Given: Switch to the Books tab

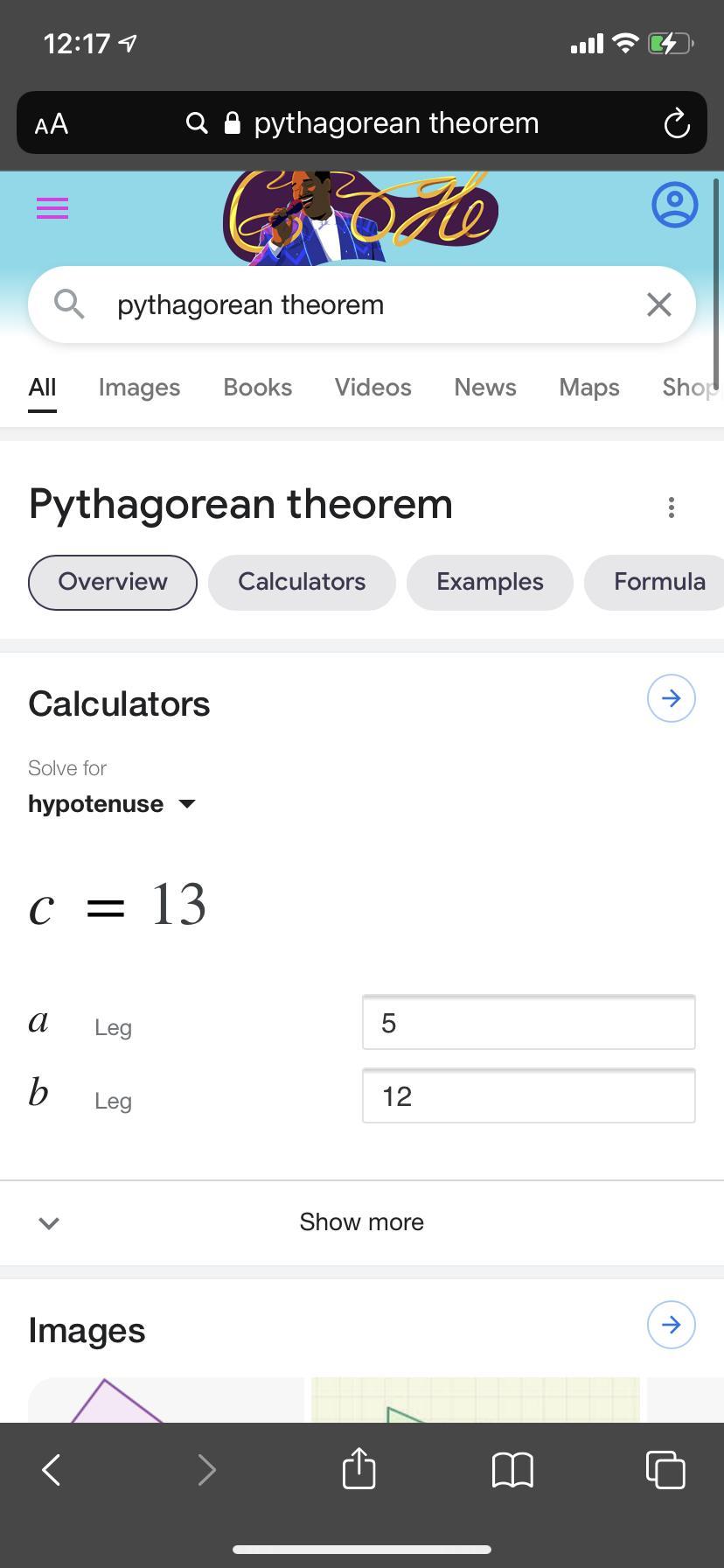Looking at the screenshot, I should click(257, 388).
